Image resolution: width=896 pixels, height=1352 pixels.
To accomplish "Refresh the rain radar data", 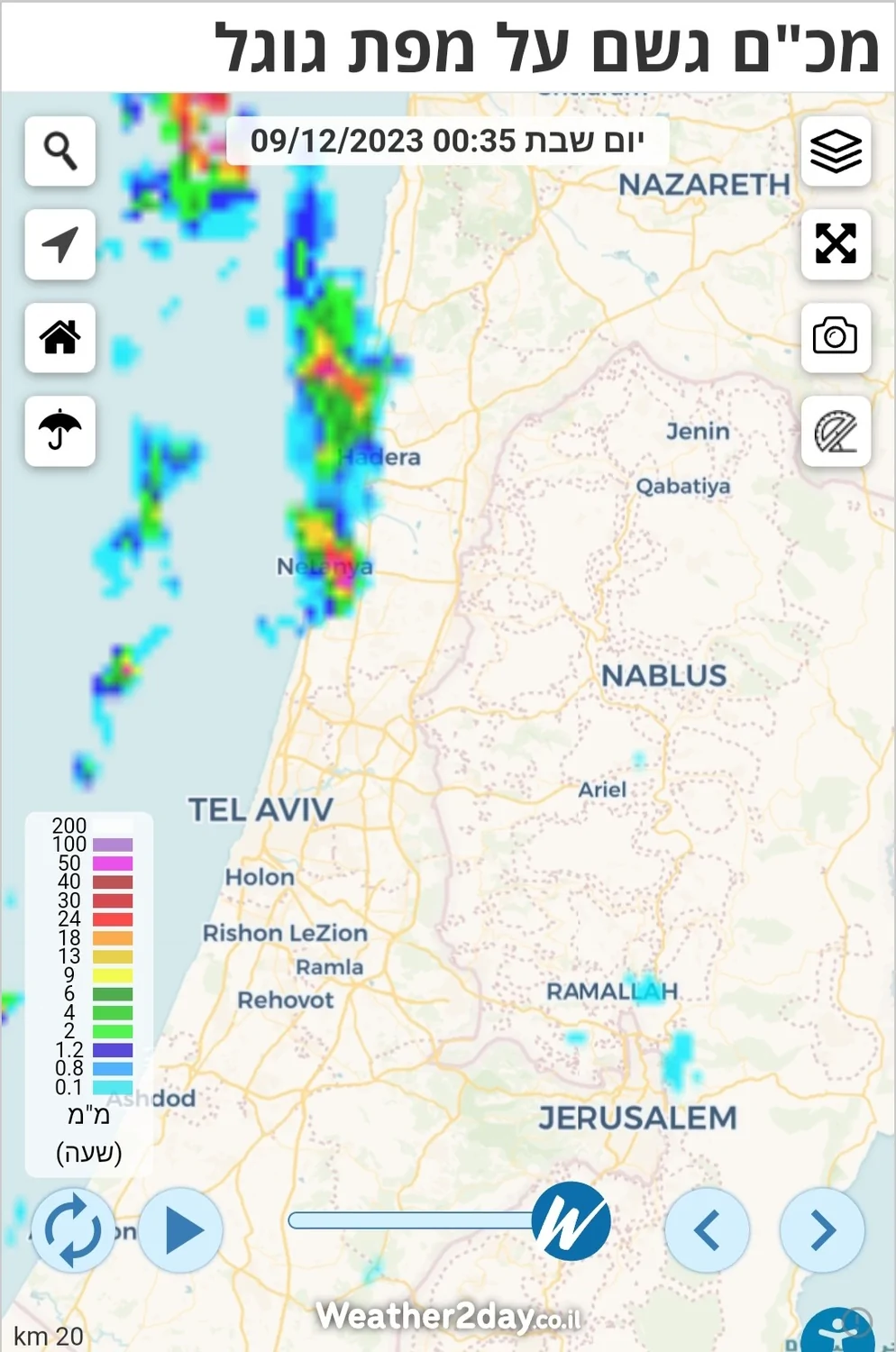I will pos(73,1230).
